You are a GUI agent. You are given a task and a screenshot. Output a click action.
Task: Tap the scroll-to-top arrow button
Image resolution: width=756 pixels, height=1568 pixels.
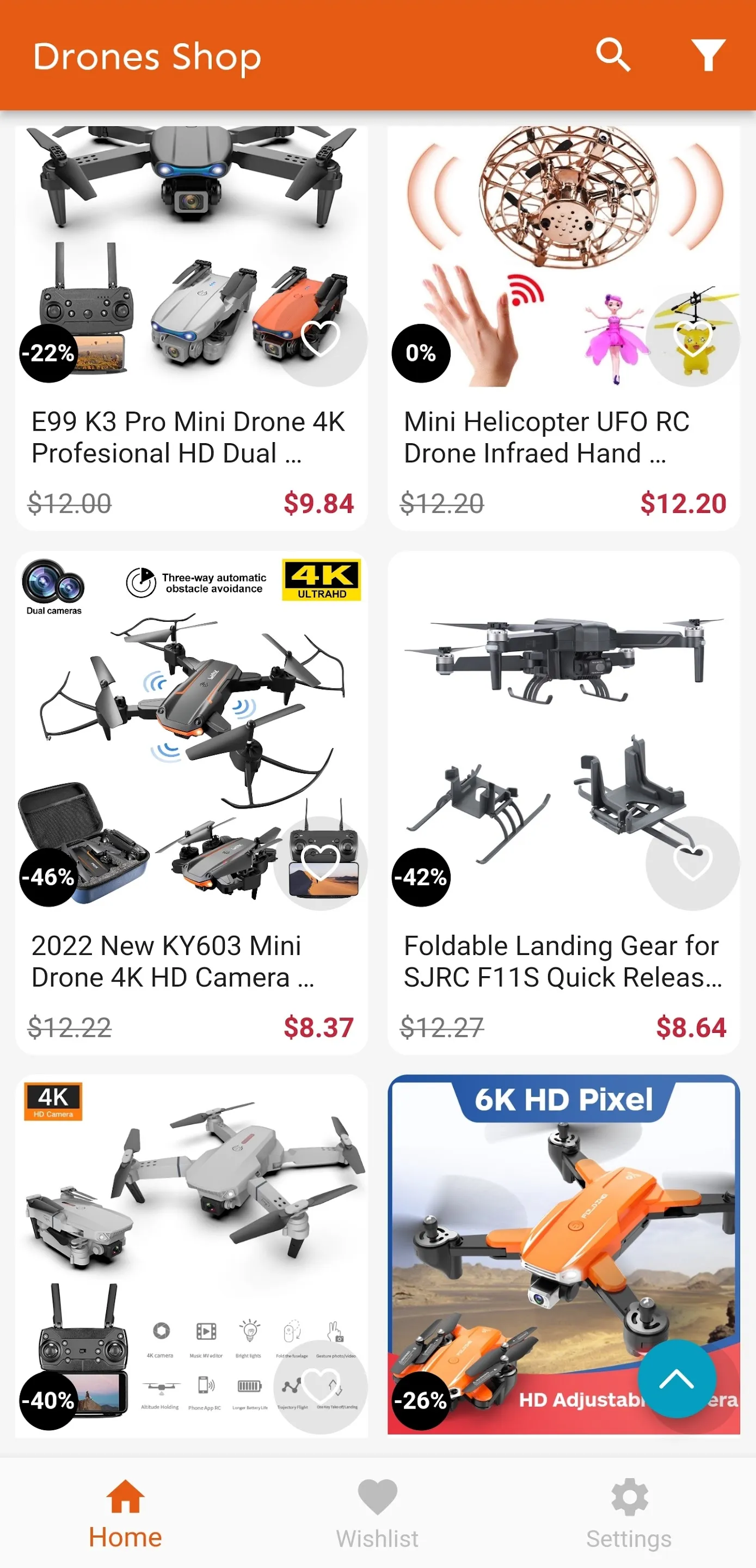click(678, 1377)
